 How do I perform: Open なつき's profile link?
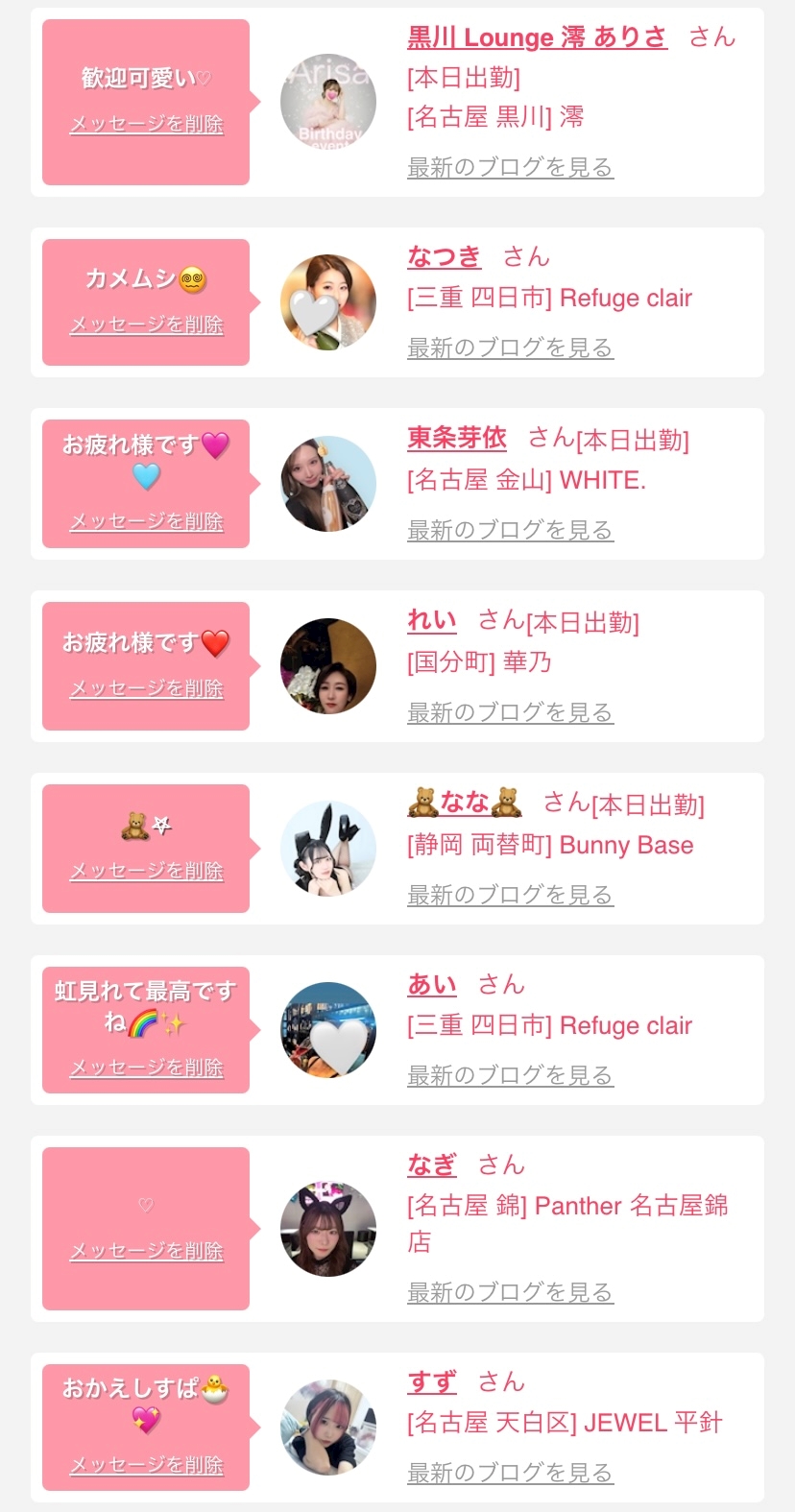coord(444,256)
